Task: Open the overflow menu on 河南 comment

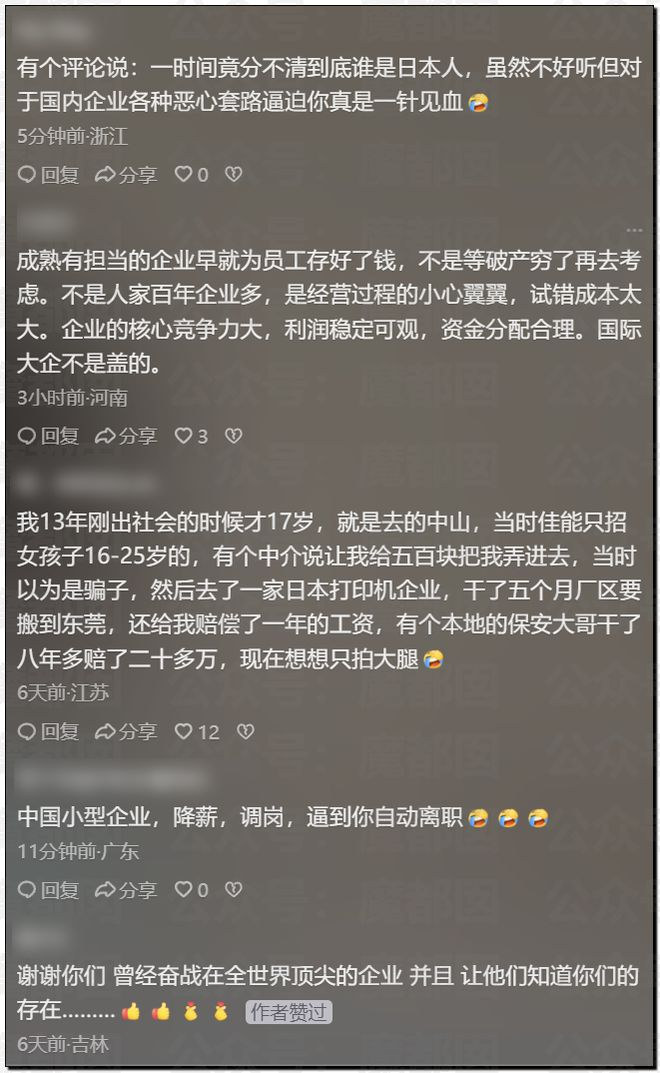Action: point(633,229)
